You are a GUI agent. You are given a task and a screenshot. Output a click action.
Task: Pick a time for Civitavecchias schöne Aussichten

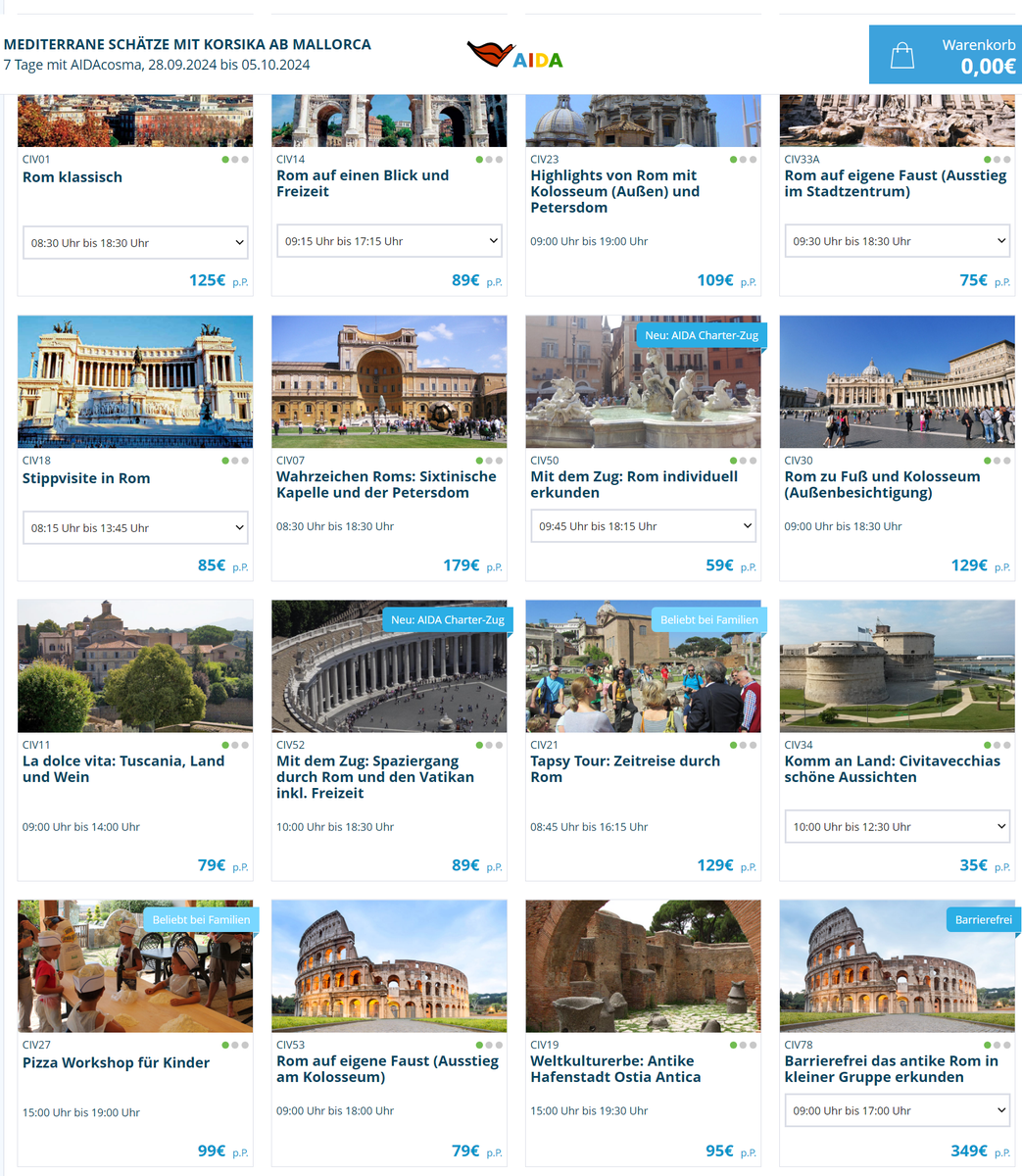click(x=897, y=827)
